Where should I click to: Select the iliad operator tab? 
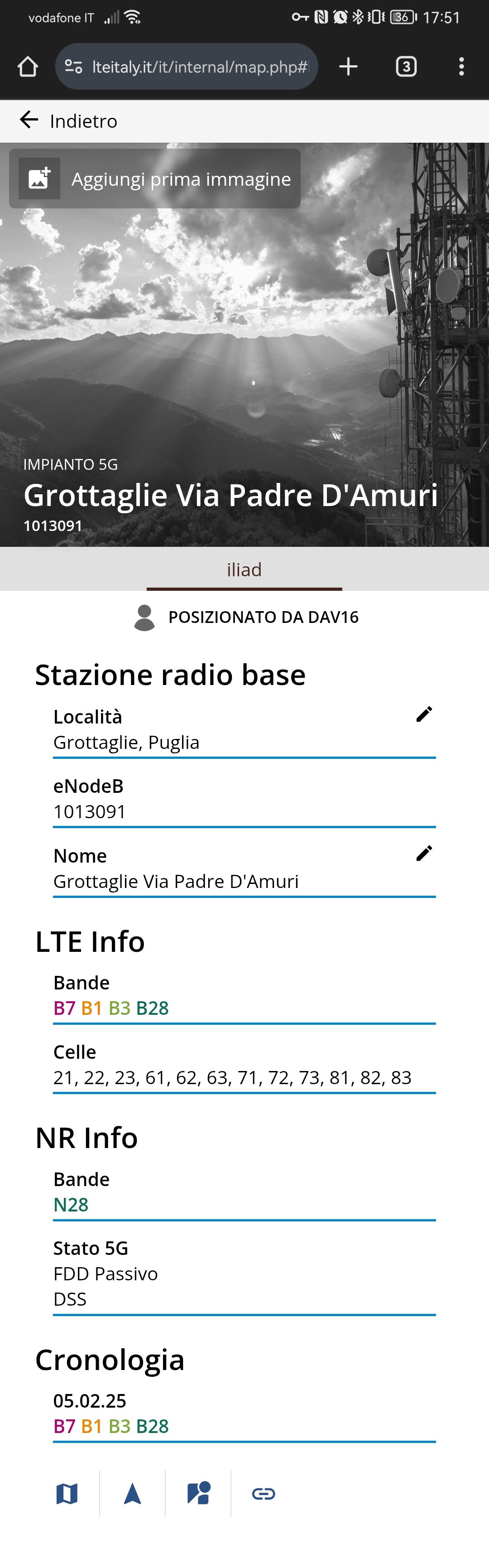244,570
